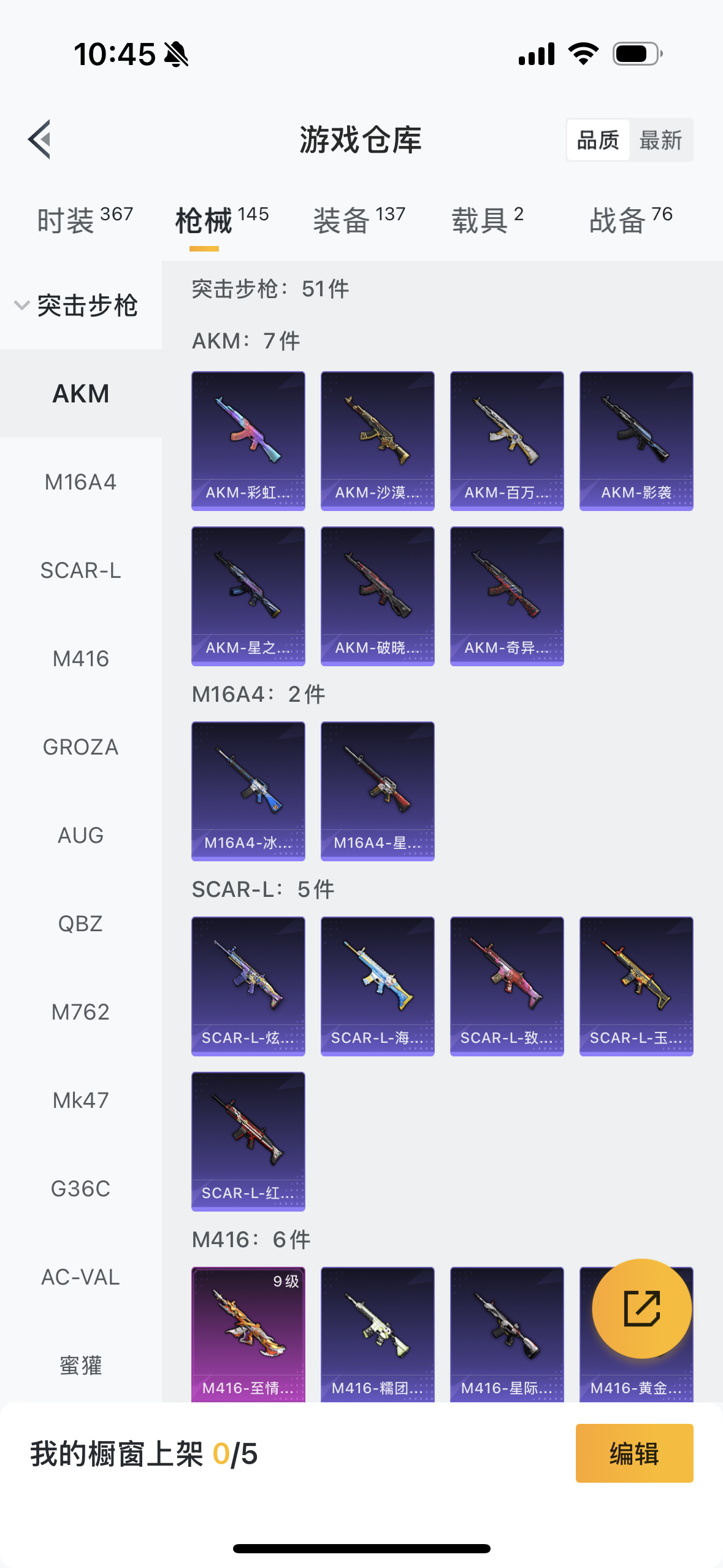Jump to GROZA in the sidebar
The image size is (723, 1568).
pyautogui.click(x=80, y=747)
